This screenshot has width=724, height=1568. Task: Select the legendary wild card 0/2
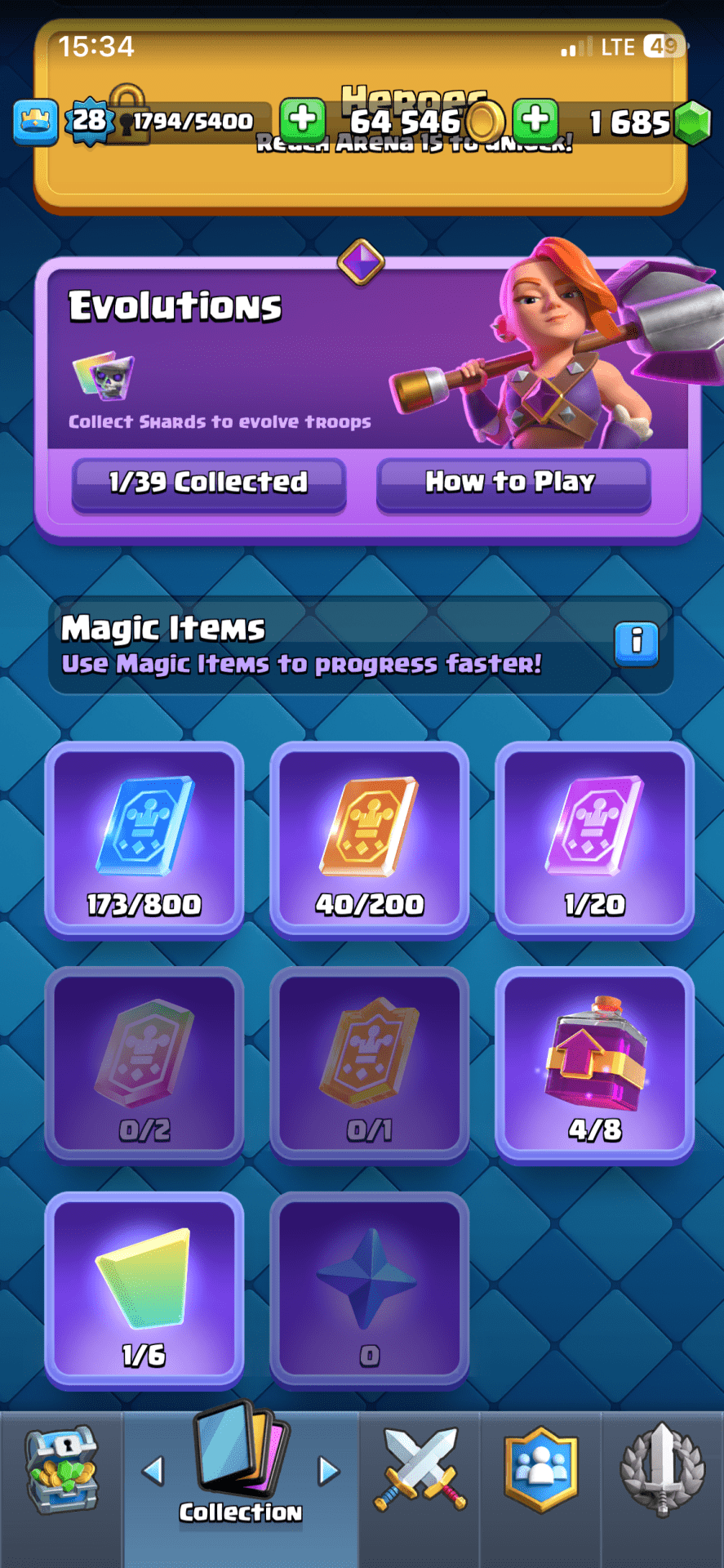click(144, 1065)
